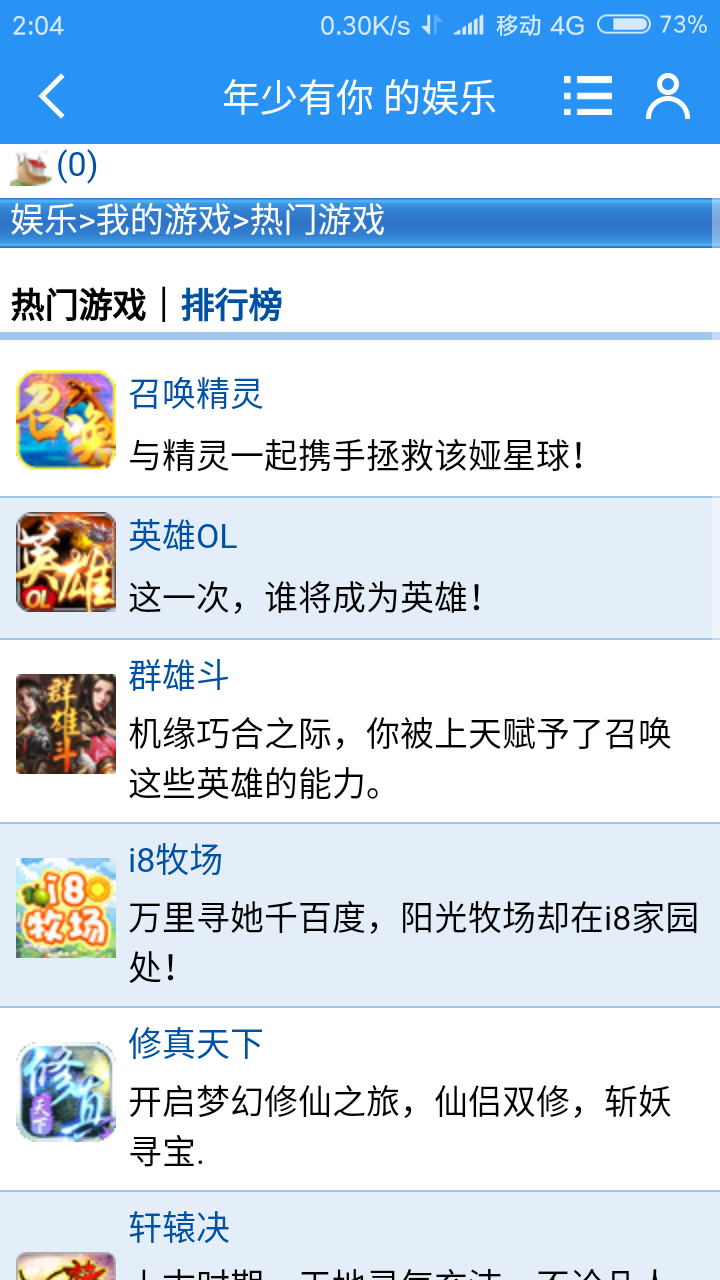Open the game 轩辕决
The height and width of the screenshot is (1280, 720).
[179, 1228]
